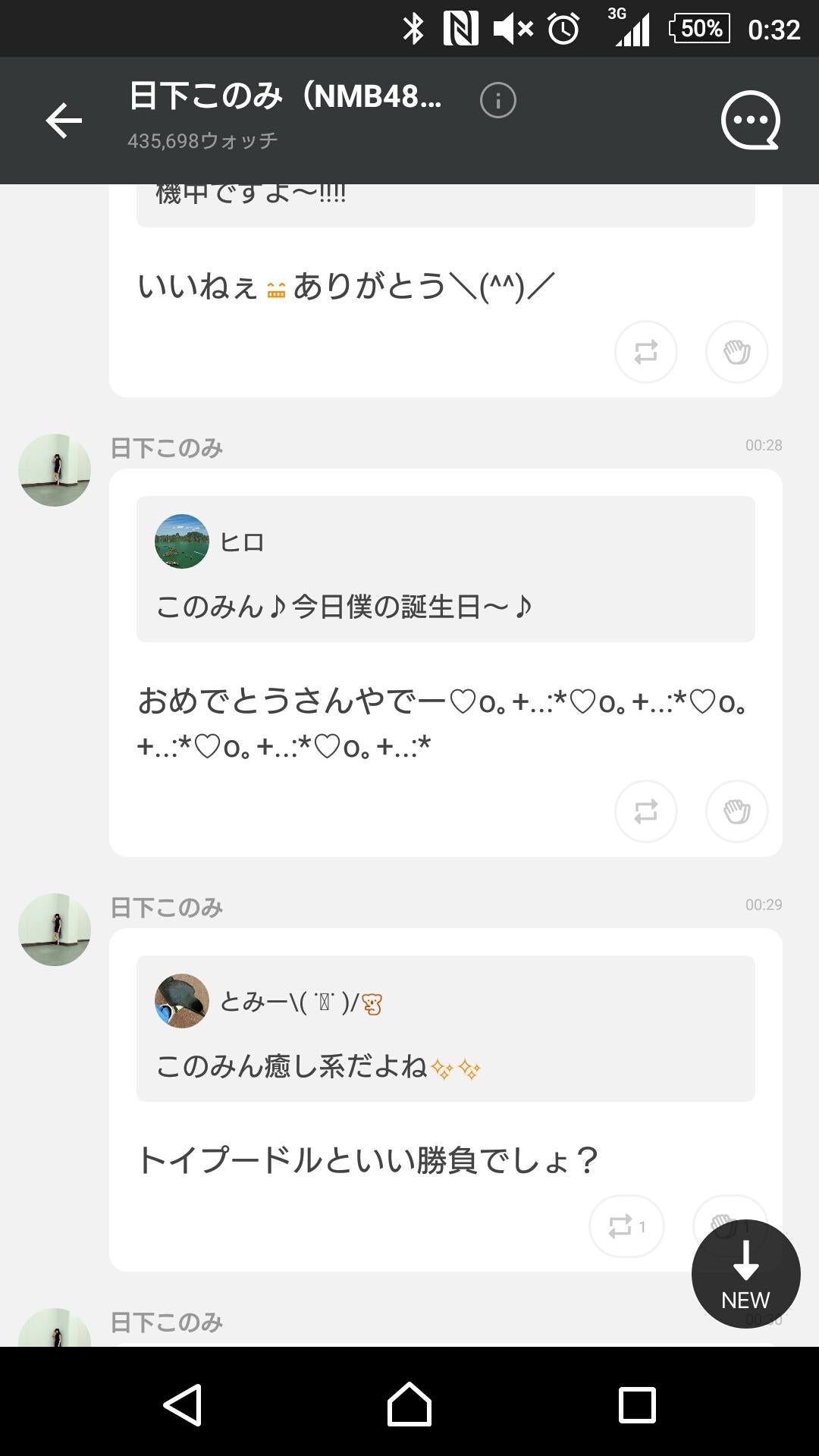Open the comments bubble icon top right
This screenshot has height=1456, width=819.
tap(752, 120)
